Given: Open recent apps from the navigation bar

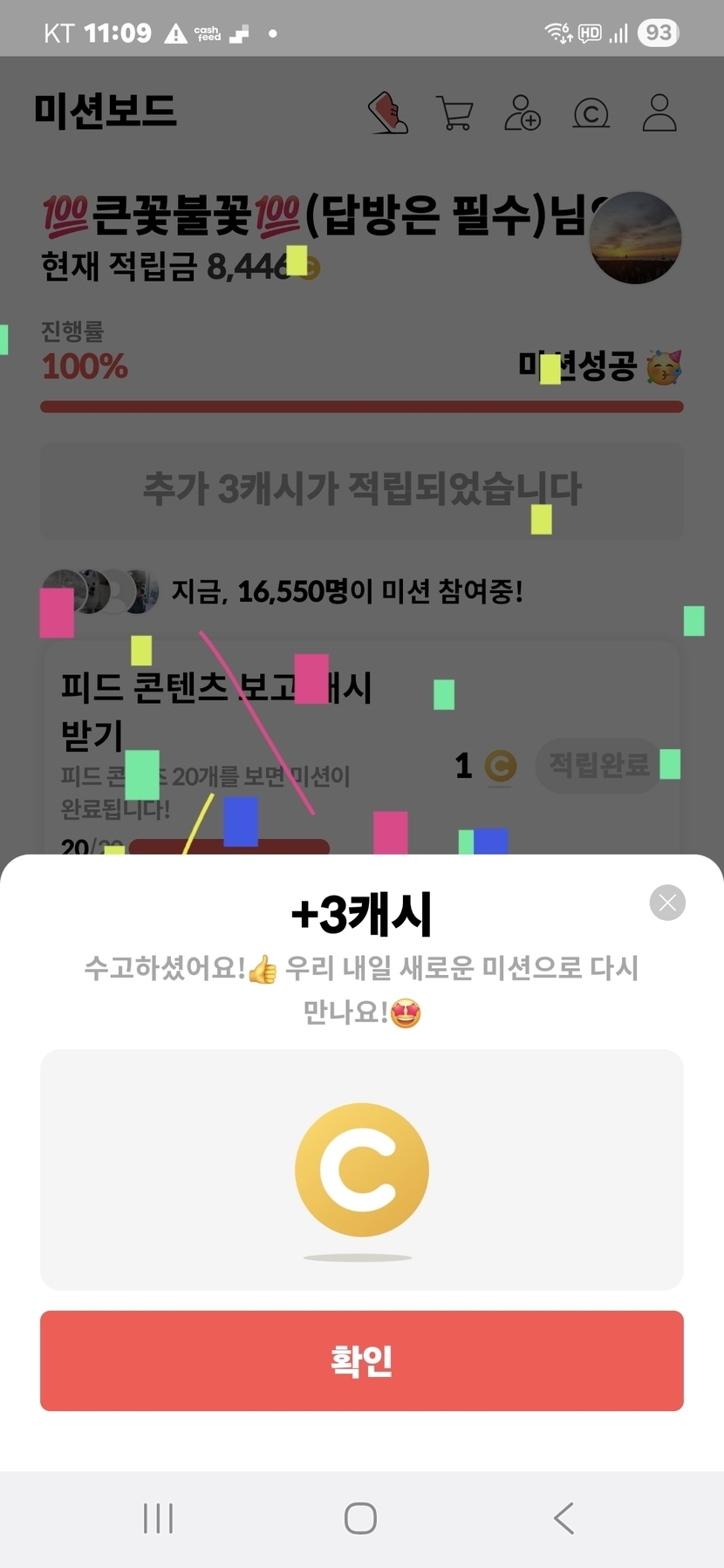Looking at the screenshot, I should pyautogui.click(x=158, y=1518).
